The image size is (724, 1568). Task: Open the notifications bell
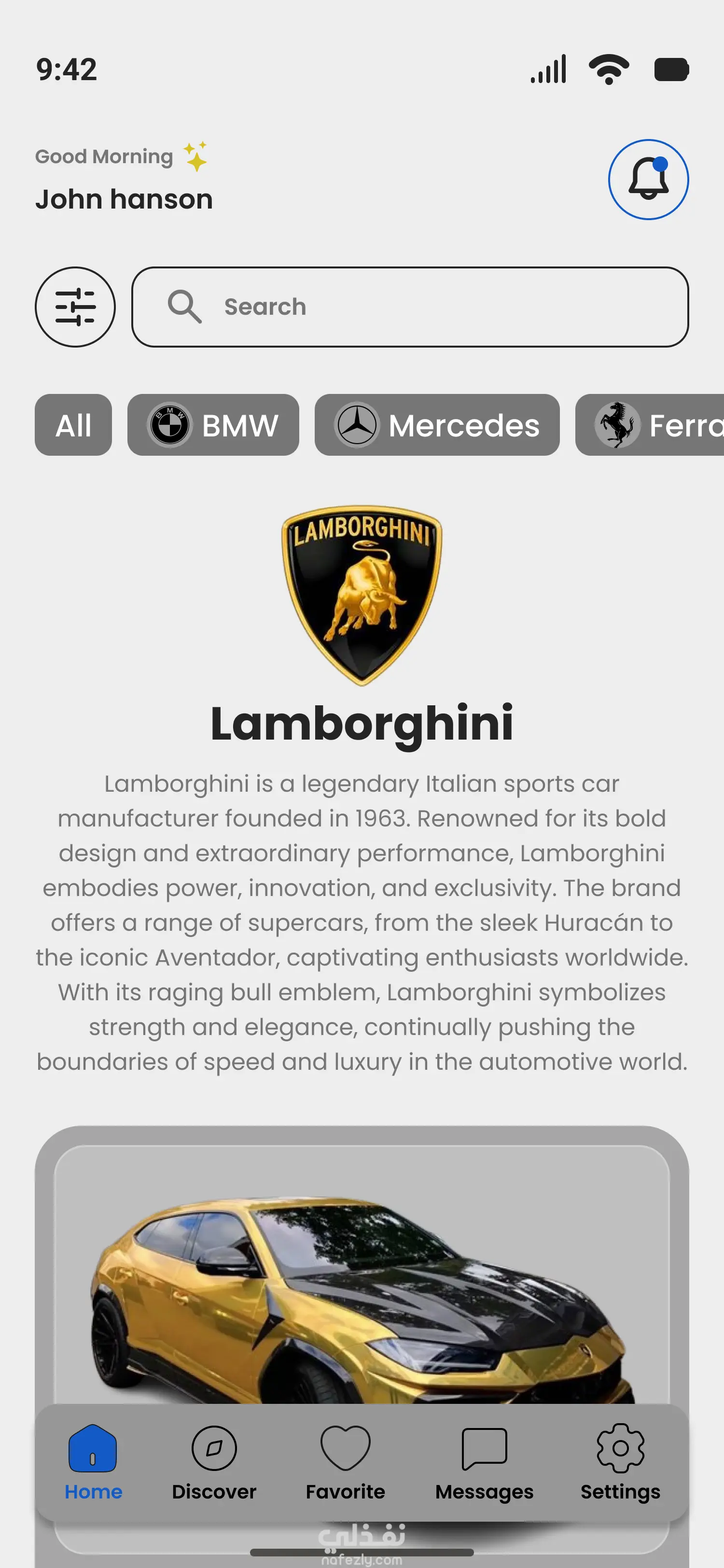tap(648, 180)
